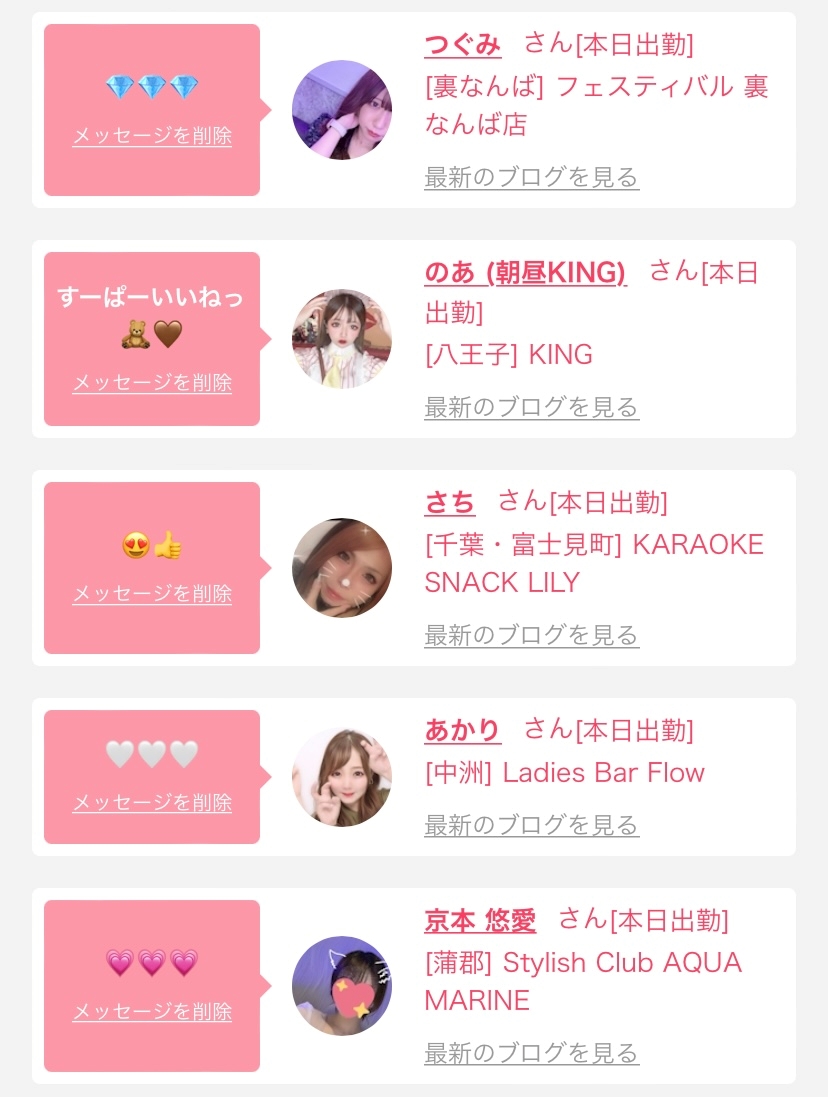828x1097 pixels.
Task: View あかり's latest blog
Action: (531, 825)
